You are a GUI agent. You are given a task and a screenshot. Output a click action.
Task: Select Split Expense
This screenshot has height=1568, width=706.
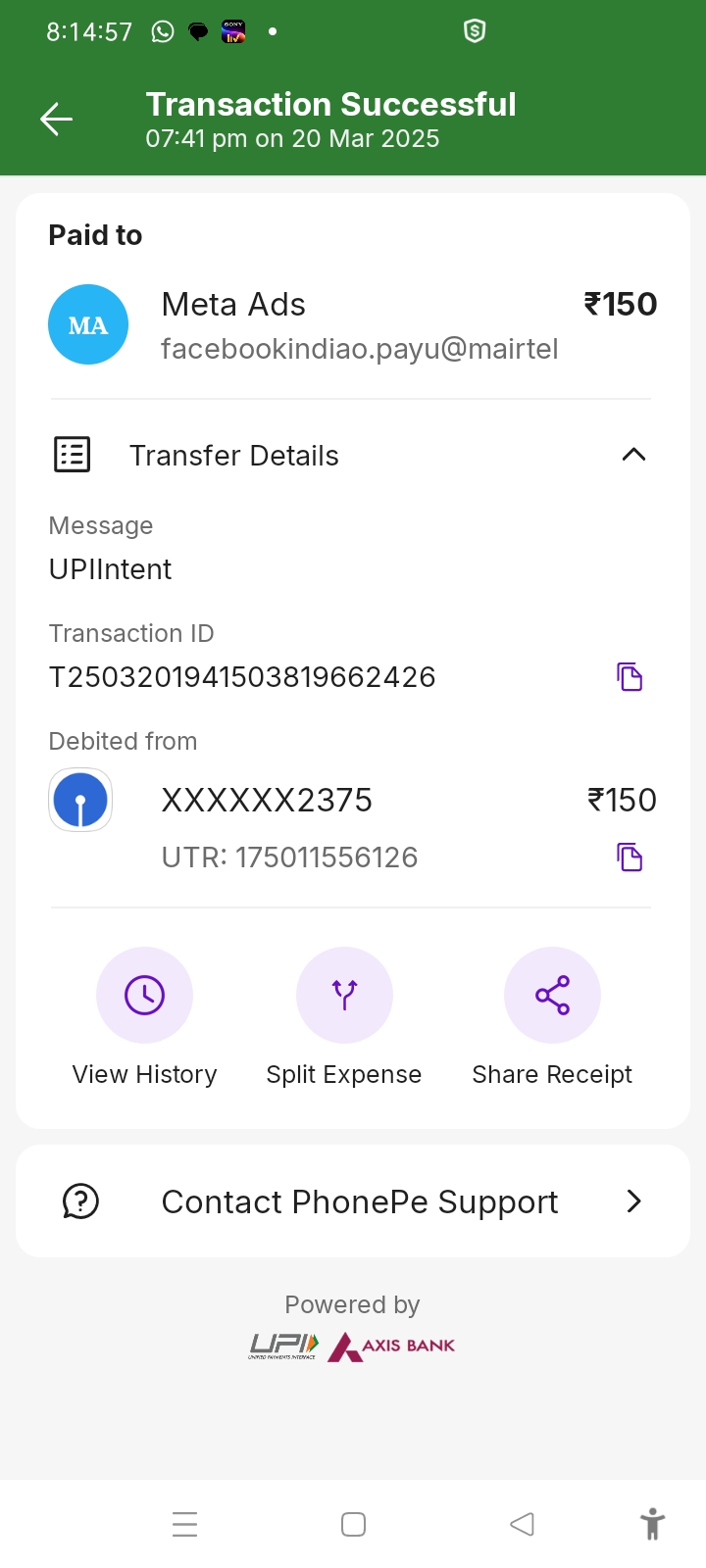[344, 996]
